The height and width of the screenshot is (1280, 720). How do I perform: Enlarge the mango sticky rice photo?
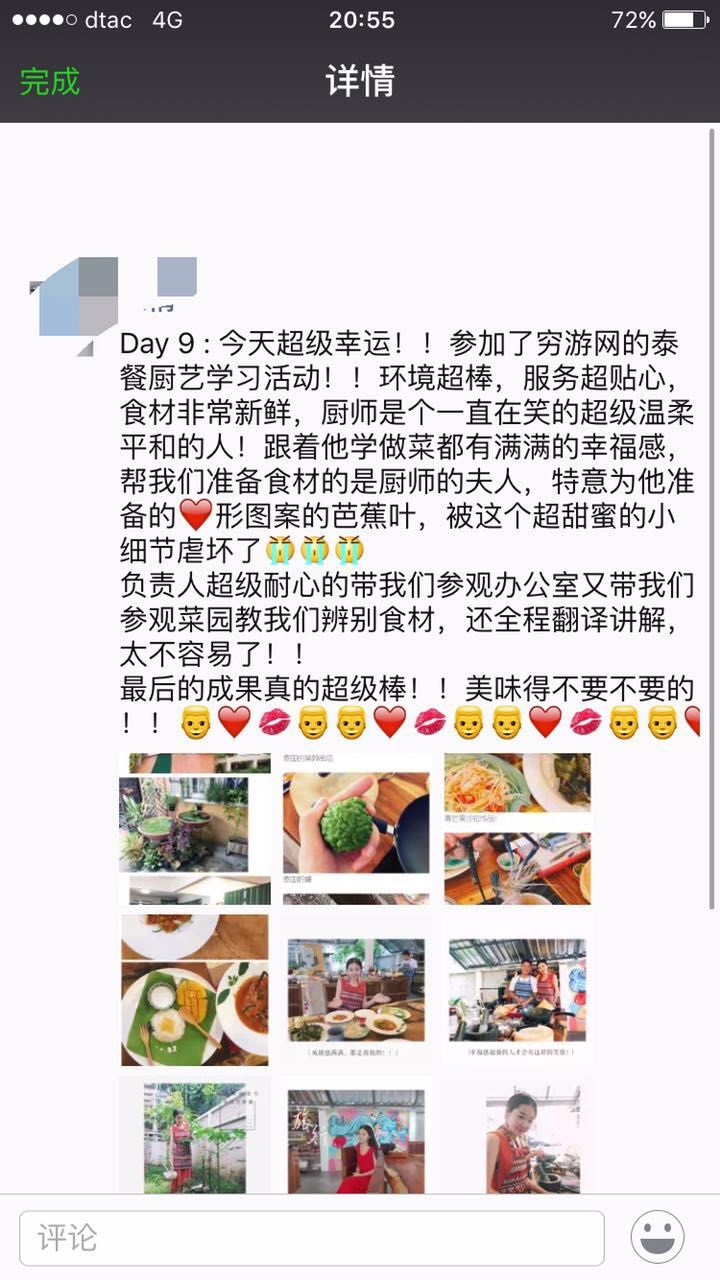point(195,988)
